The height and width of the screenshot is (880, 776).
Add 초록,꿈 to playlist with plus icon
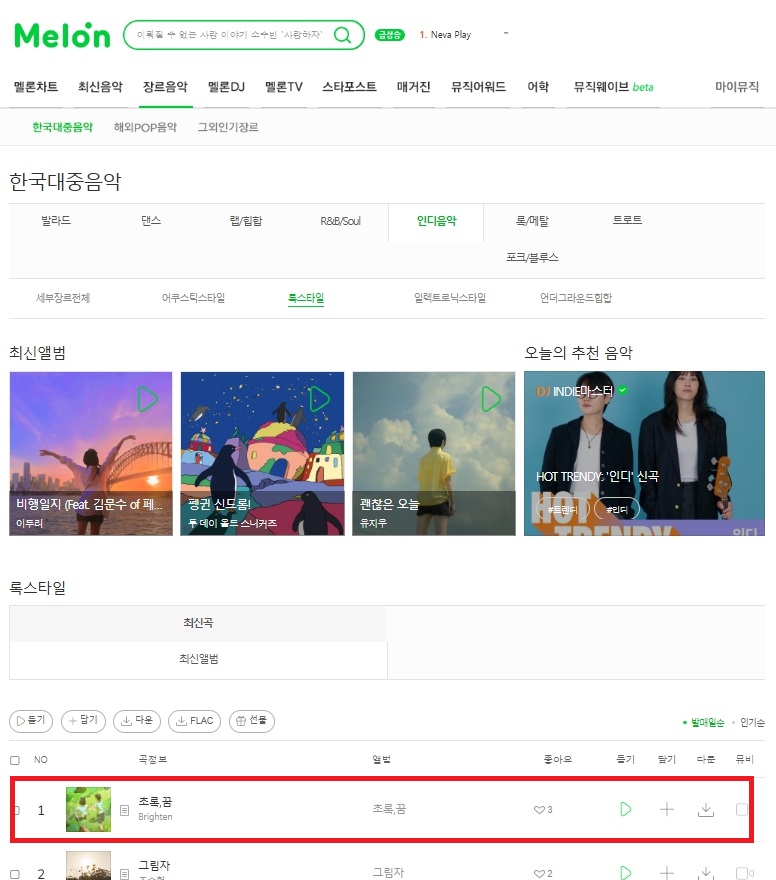[x=667, y=809]
